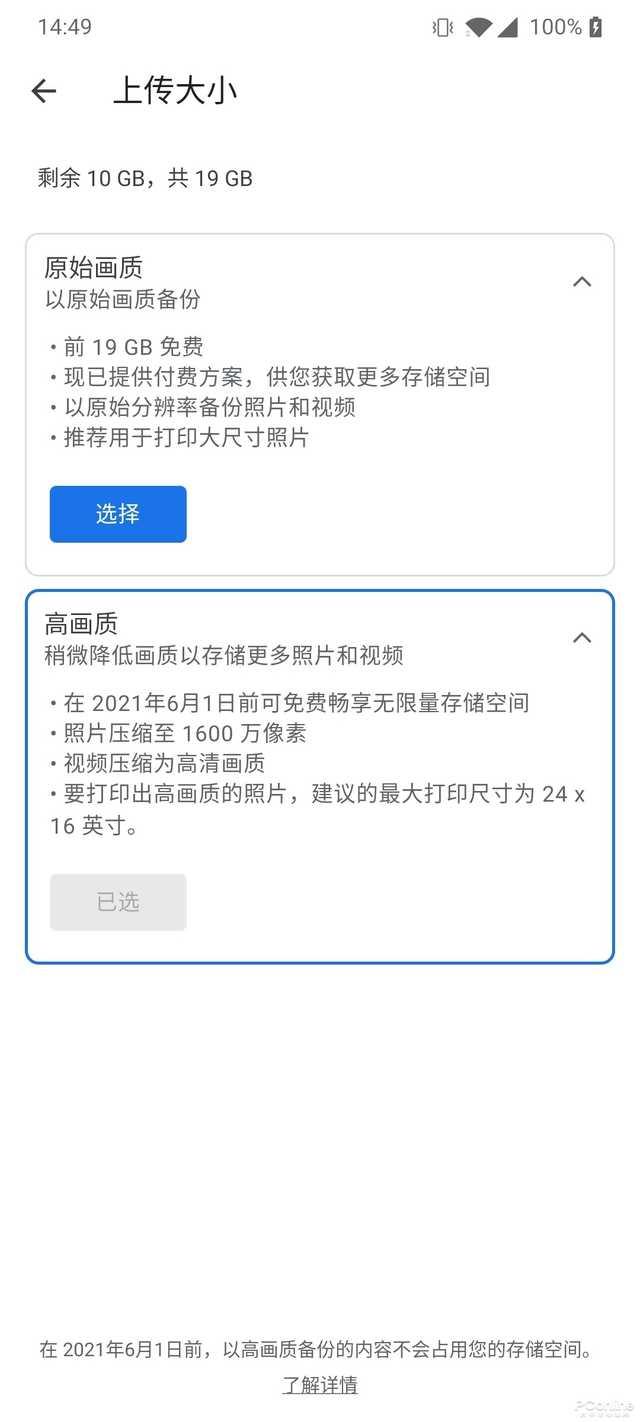Open the 了解详情 link
Viewport: 640px width, 1422px height.
click(x=320, y=1385)
